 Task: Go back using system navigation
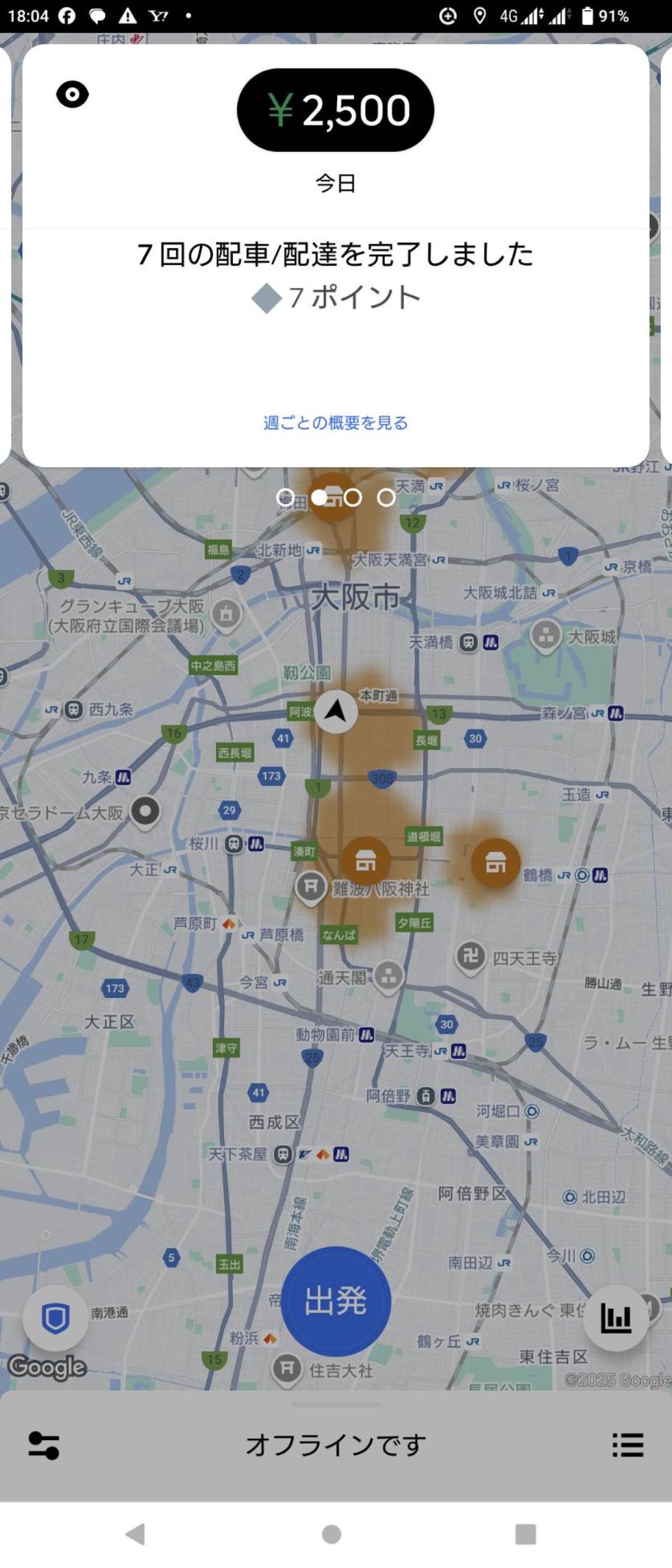[136, 1534]
